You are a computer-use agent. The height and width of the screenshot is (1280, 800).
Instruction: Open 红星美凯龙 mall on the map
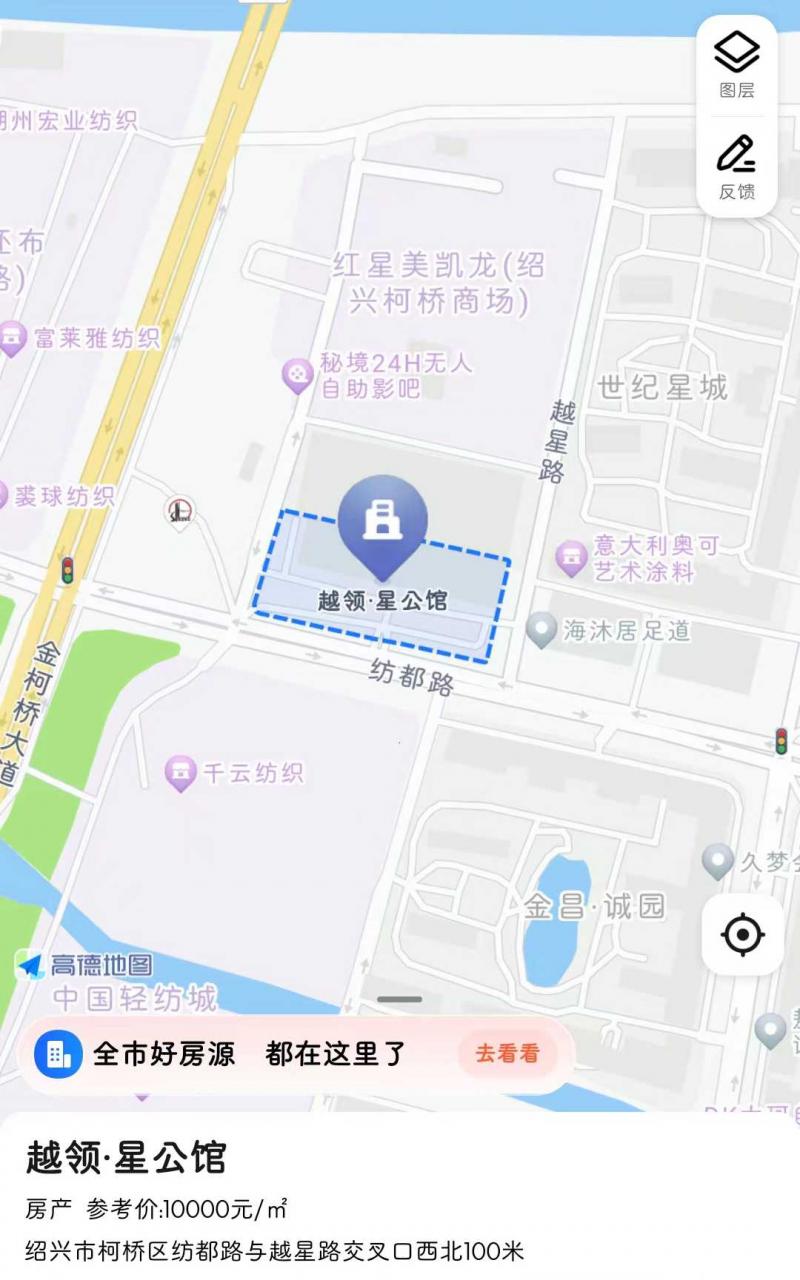pyautogui.click(x=439, y=282)
